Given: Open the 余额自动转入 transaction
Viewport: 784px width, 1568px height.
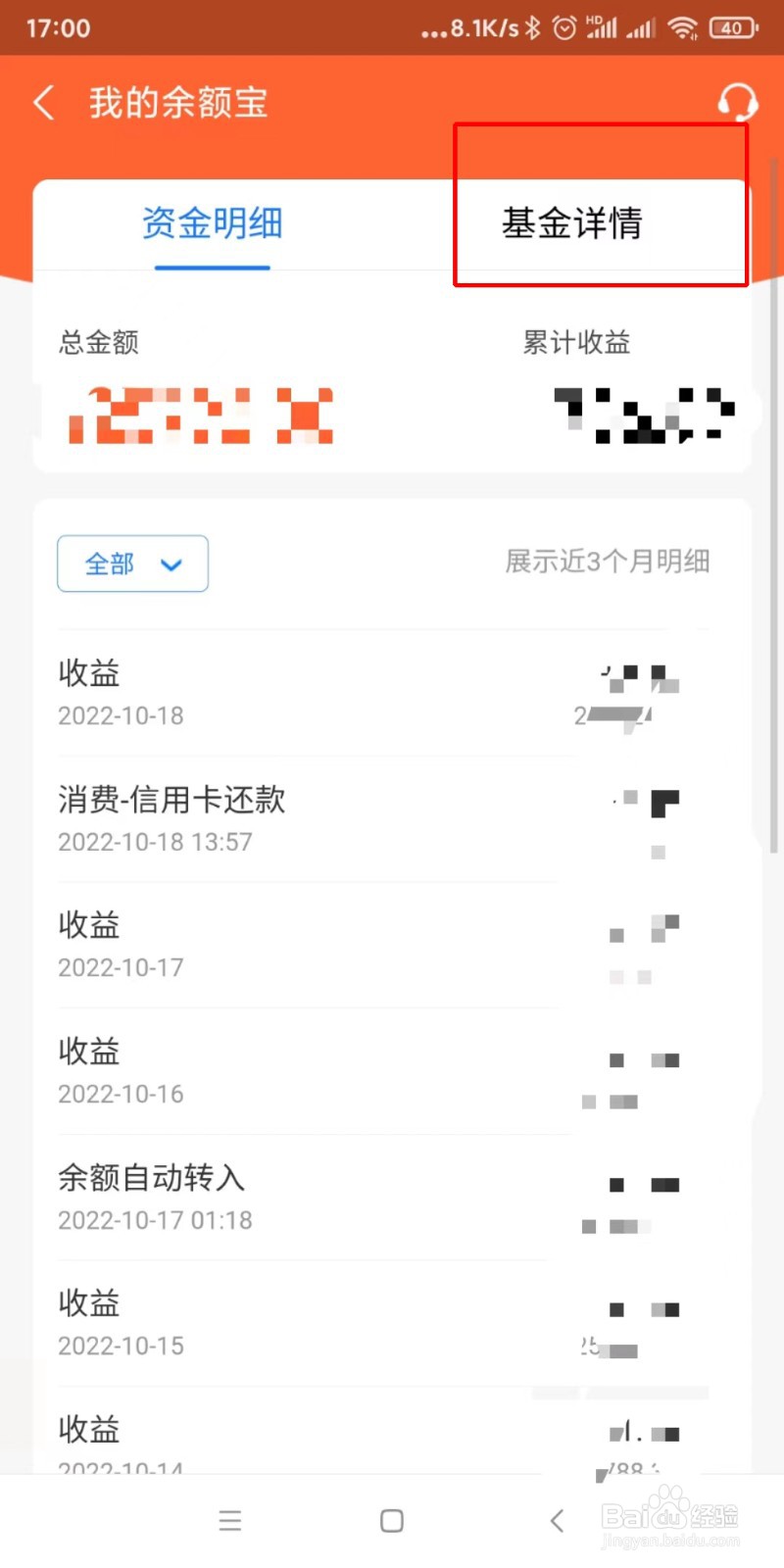Looking at the screenshot, I should (x=392, y=1198).
